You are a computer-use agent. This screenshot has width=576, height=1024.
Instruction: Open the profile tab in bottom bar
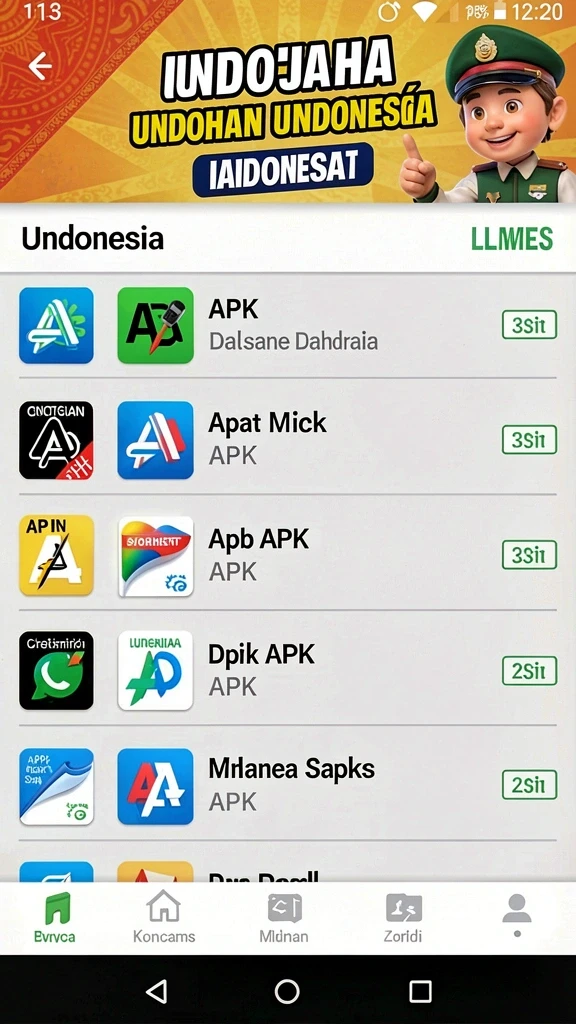pos(517,915)
